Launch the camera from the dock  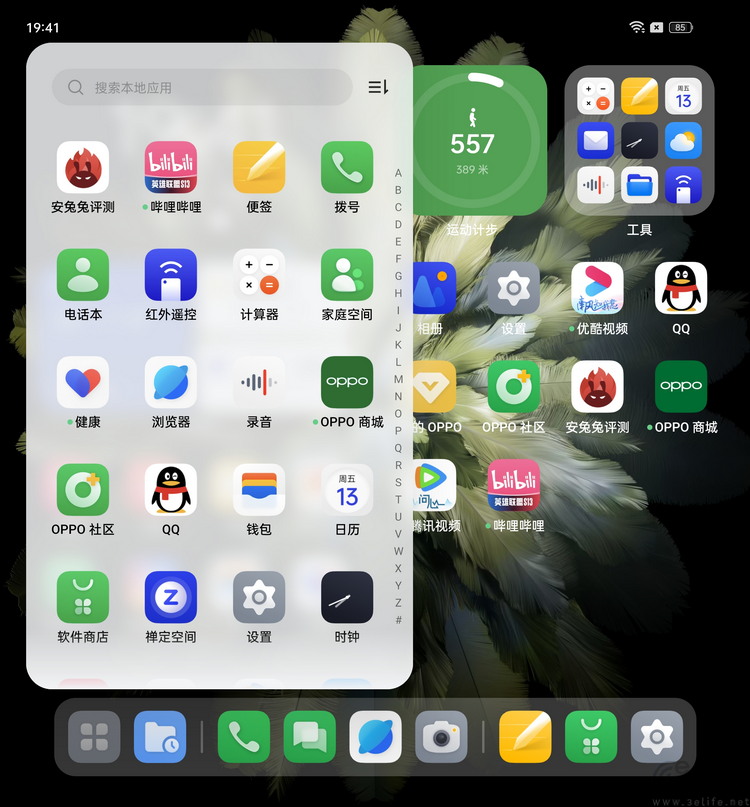(441, 738)
